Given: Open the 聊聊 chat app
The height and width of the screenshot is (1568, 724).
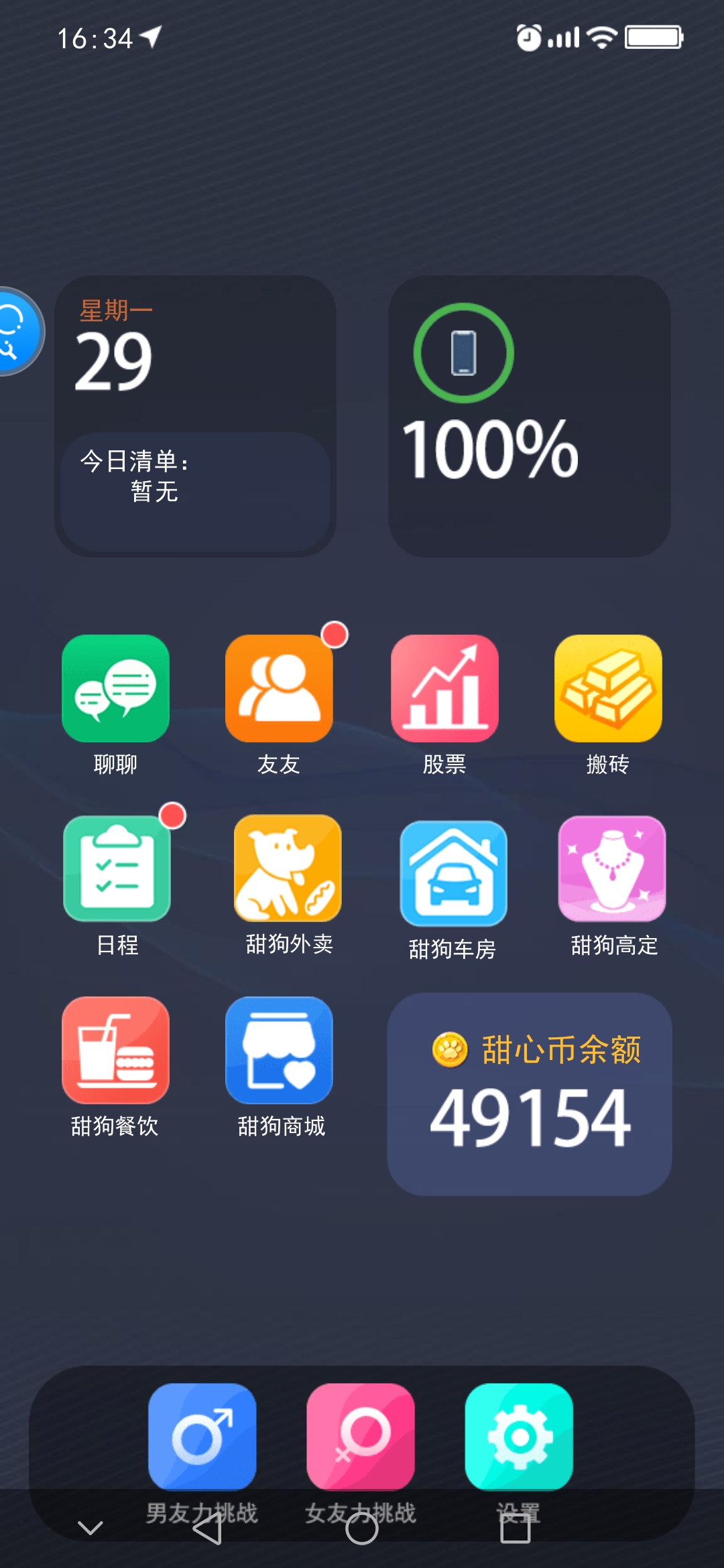Looking at the screenshot, I should pyautogui.click(x=115, y=688).
